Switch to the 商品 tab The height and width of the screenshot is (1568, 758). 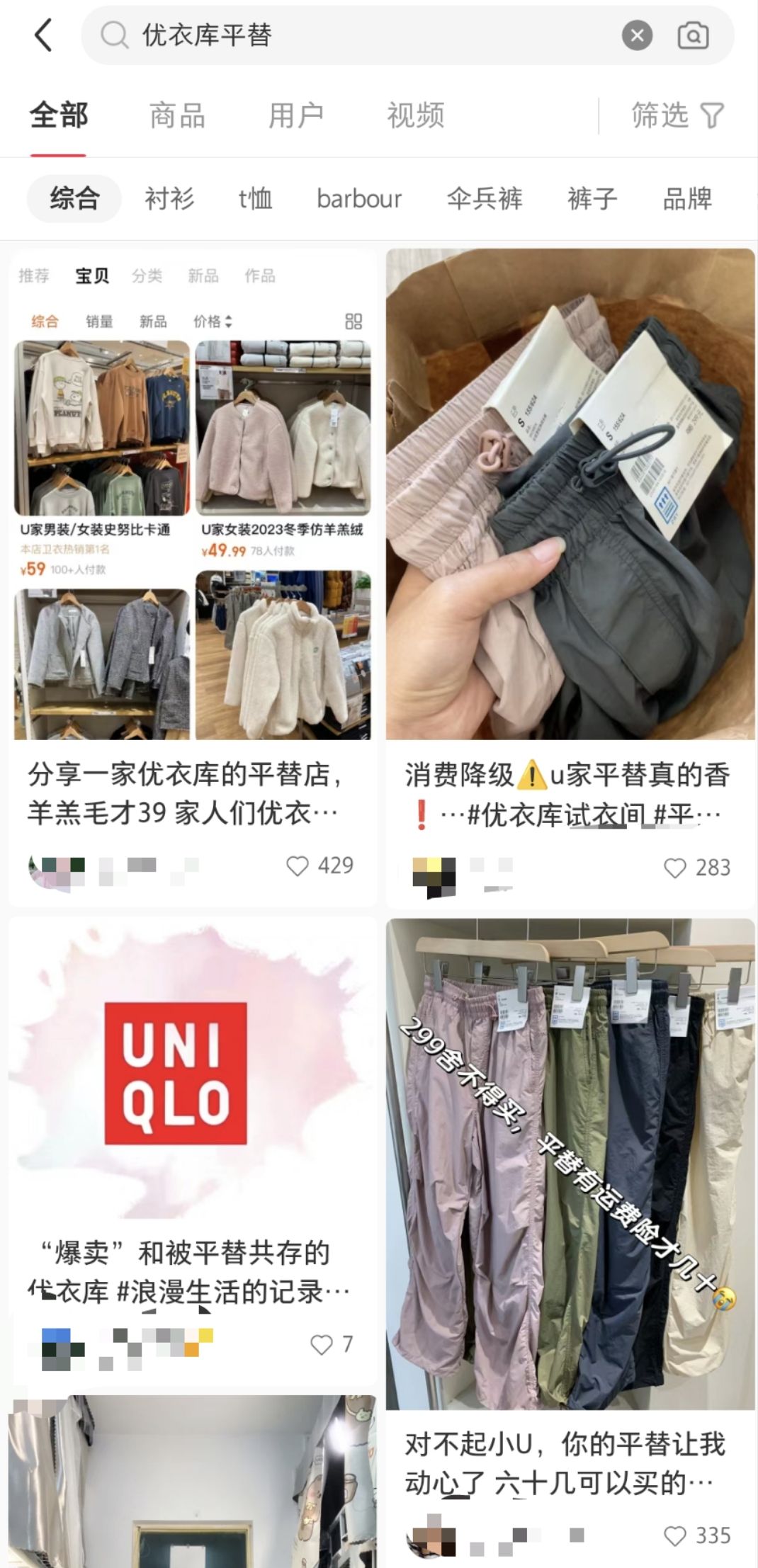click(177, 115)
